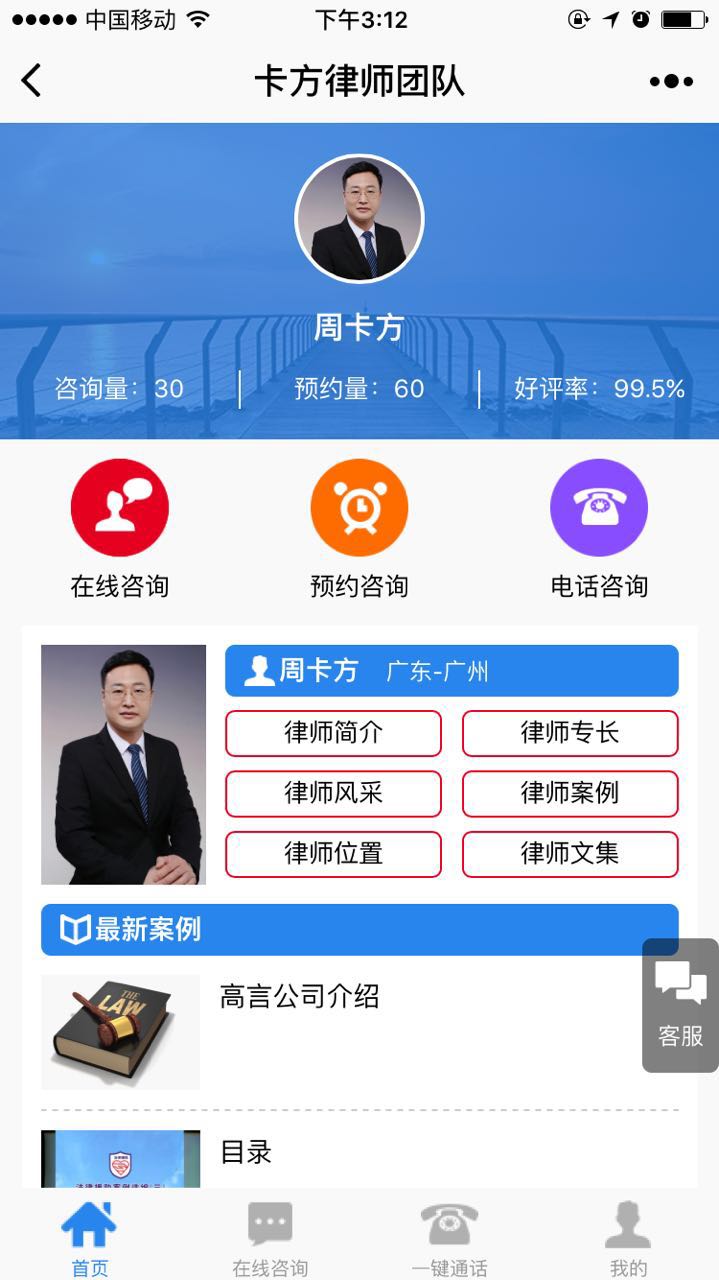The width and height of the screenshot is (719, 1280).
Task: Open 律师风采
Action: coord(333,794)
